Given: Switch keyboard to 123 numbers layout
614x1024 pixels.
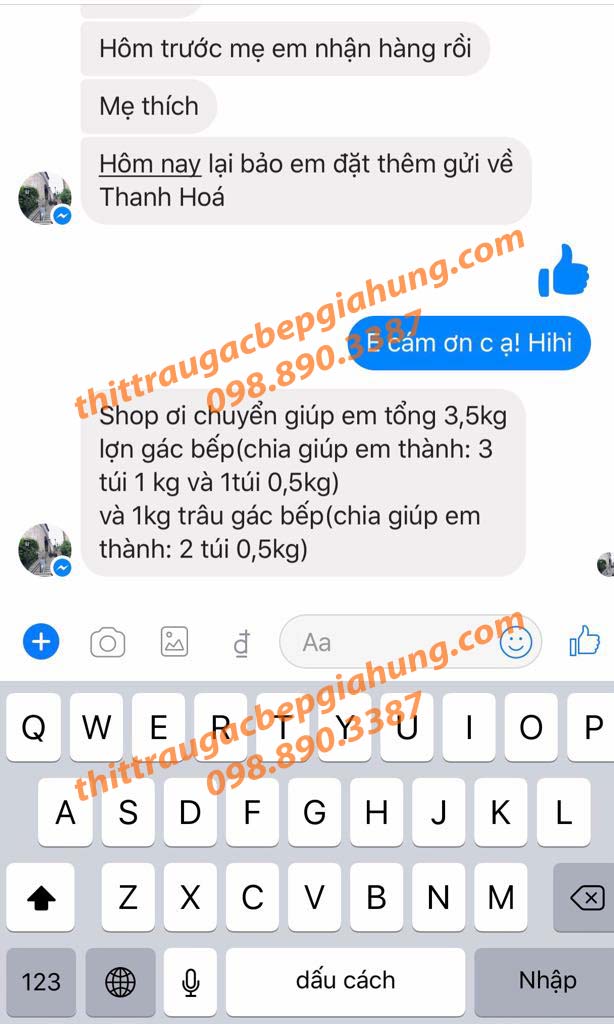Looking at the screenshot, I should 41,982.
